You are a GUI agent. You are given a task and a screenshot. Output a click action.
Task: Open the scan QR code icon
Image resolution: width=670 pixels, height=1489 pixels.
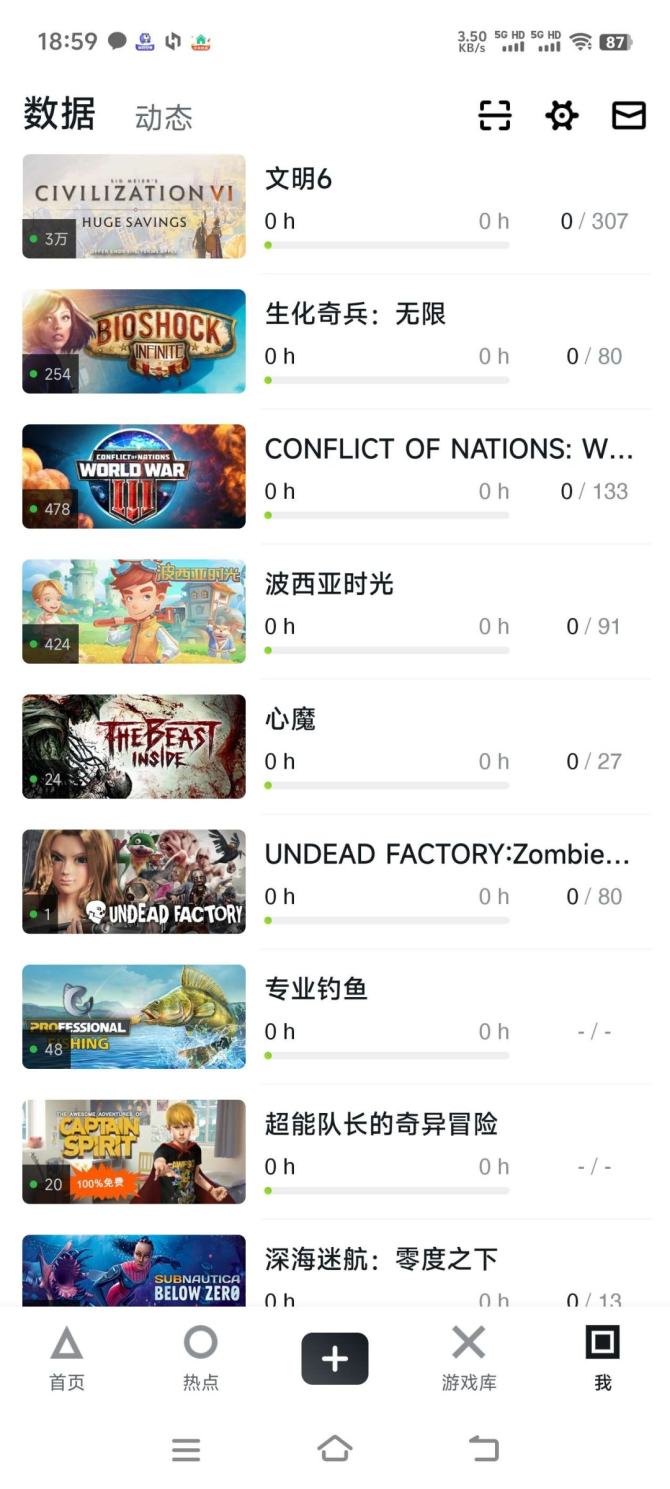point(495,116)
